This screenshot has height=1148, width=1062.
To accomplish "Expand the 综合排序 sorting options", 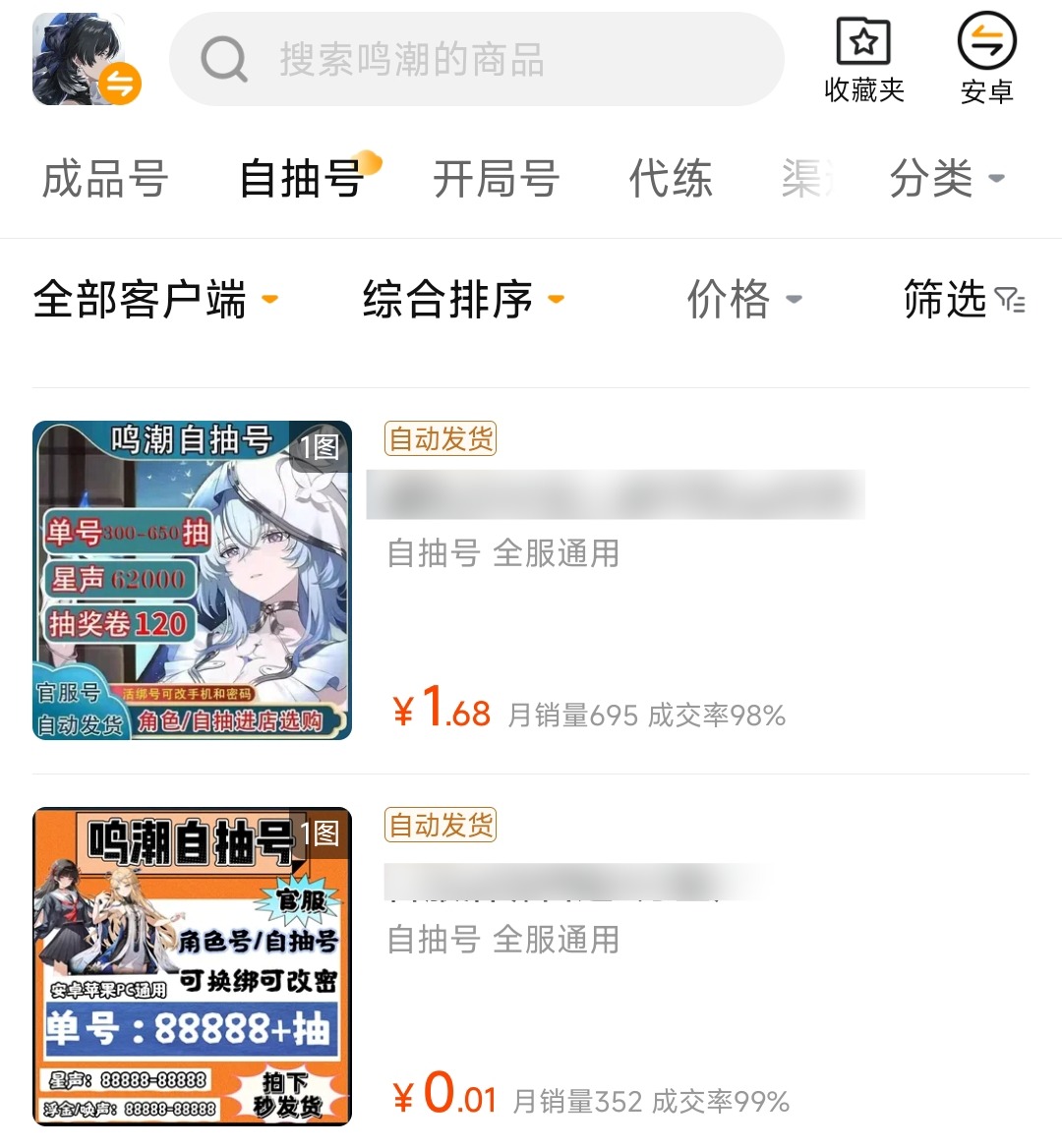I will tap(463, 300).
